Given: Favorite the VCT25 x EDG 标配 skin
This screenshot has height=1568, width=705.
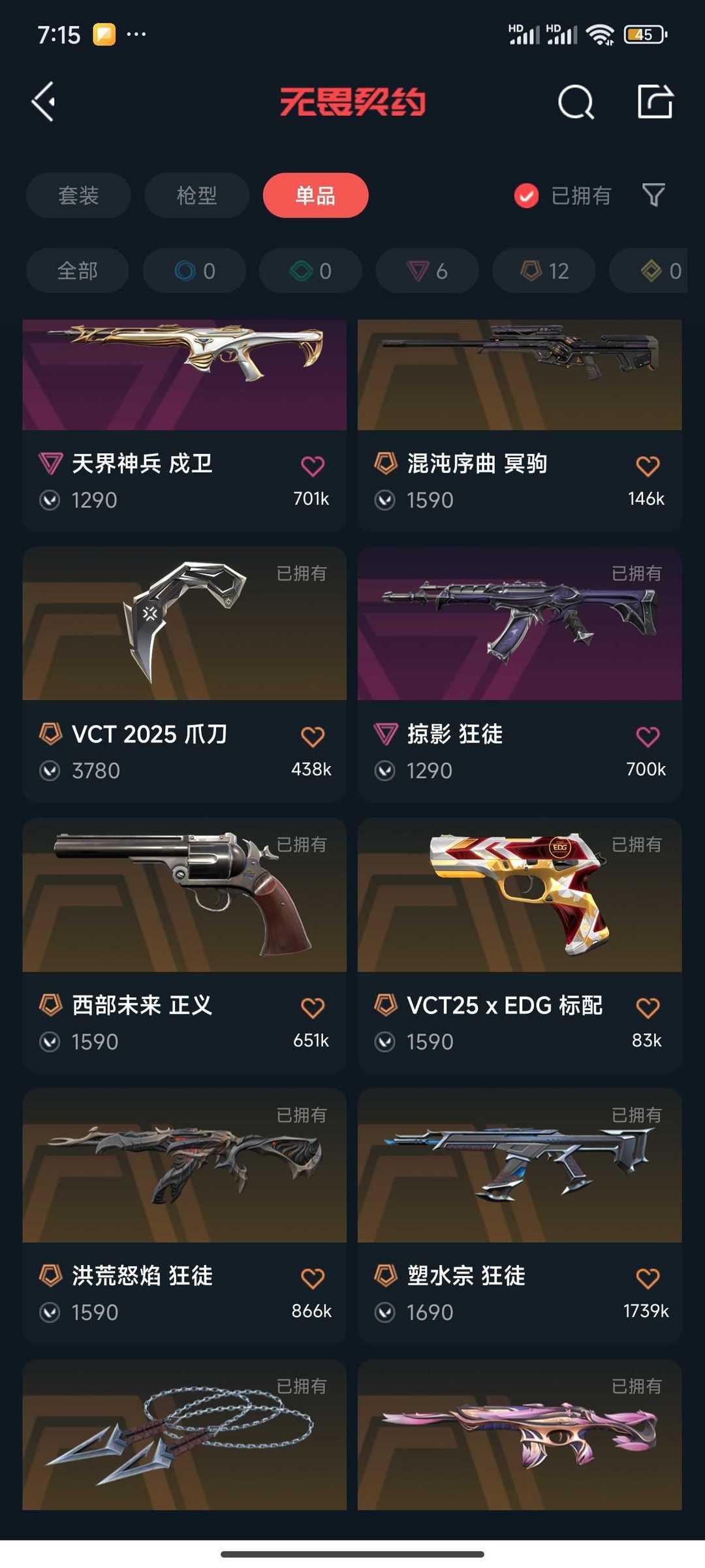Looking at the screenshot, I should (648, 1008).
